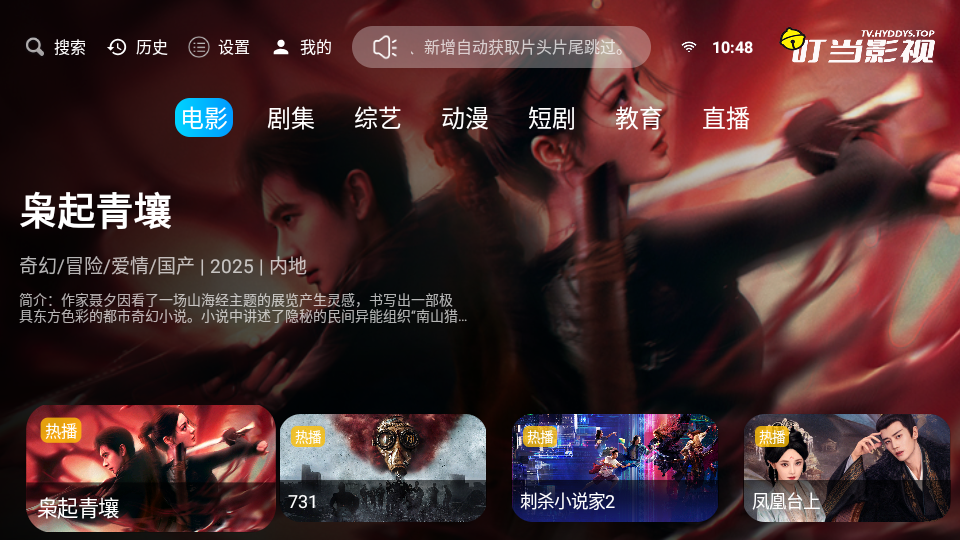Switch to the 直播 tab

tap(726, 118)
